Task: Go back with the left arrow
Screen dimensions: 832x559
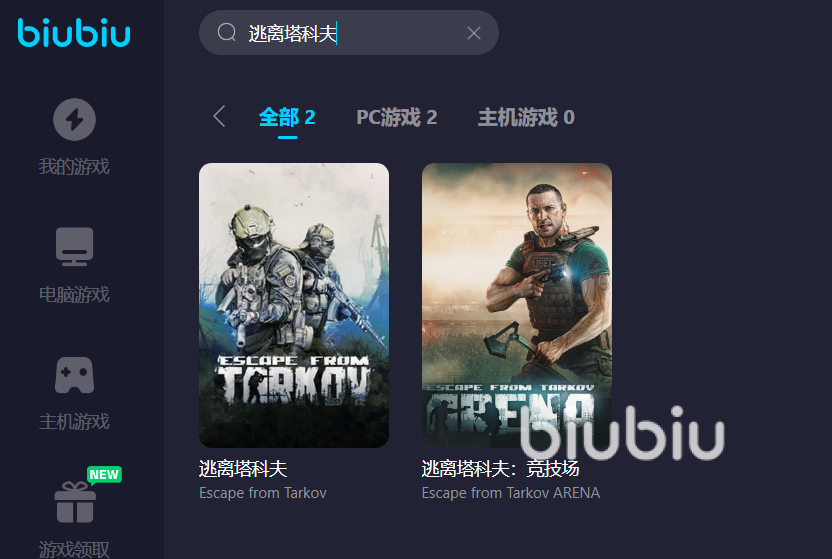Action: click(219, 117)
